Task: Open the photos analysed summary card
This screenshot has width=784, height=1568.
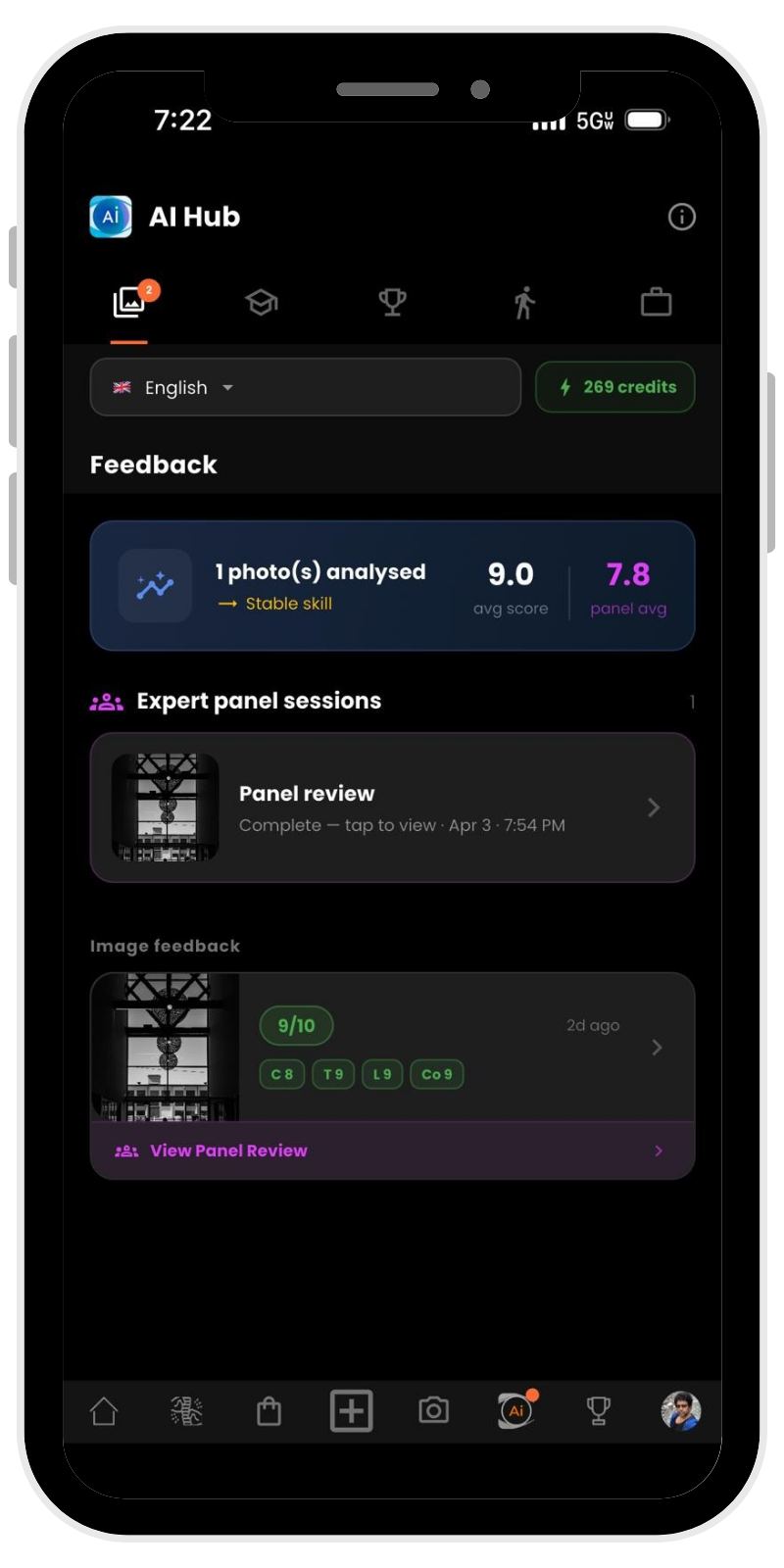Action: pos(392,586)
